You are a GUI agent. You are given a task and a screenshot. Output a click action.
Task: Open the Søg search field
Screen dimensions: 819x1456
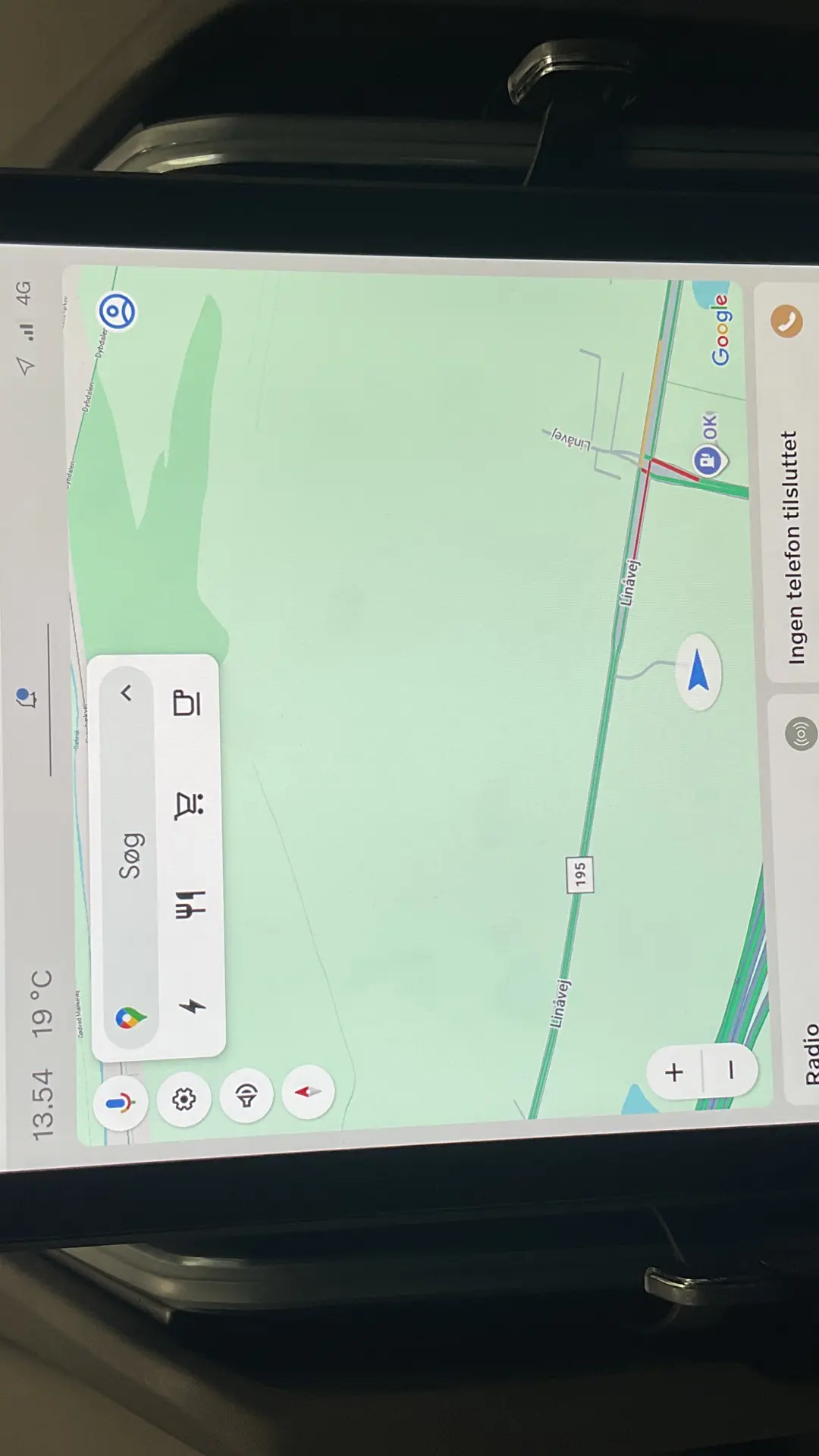click(x=130, y=856)
